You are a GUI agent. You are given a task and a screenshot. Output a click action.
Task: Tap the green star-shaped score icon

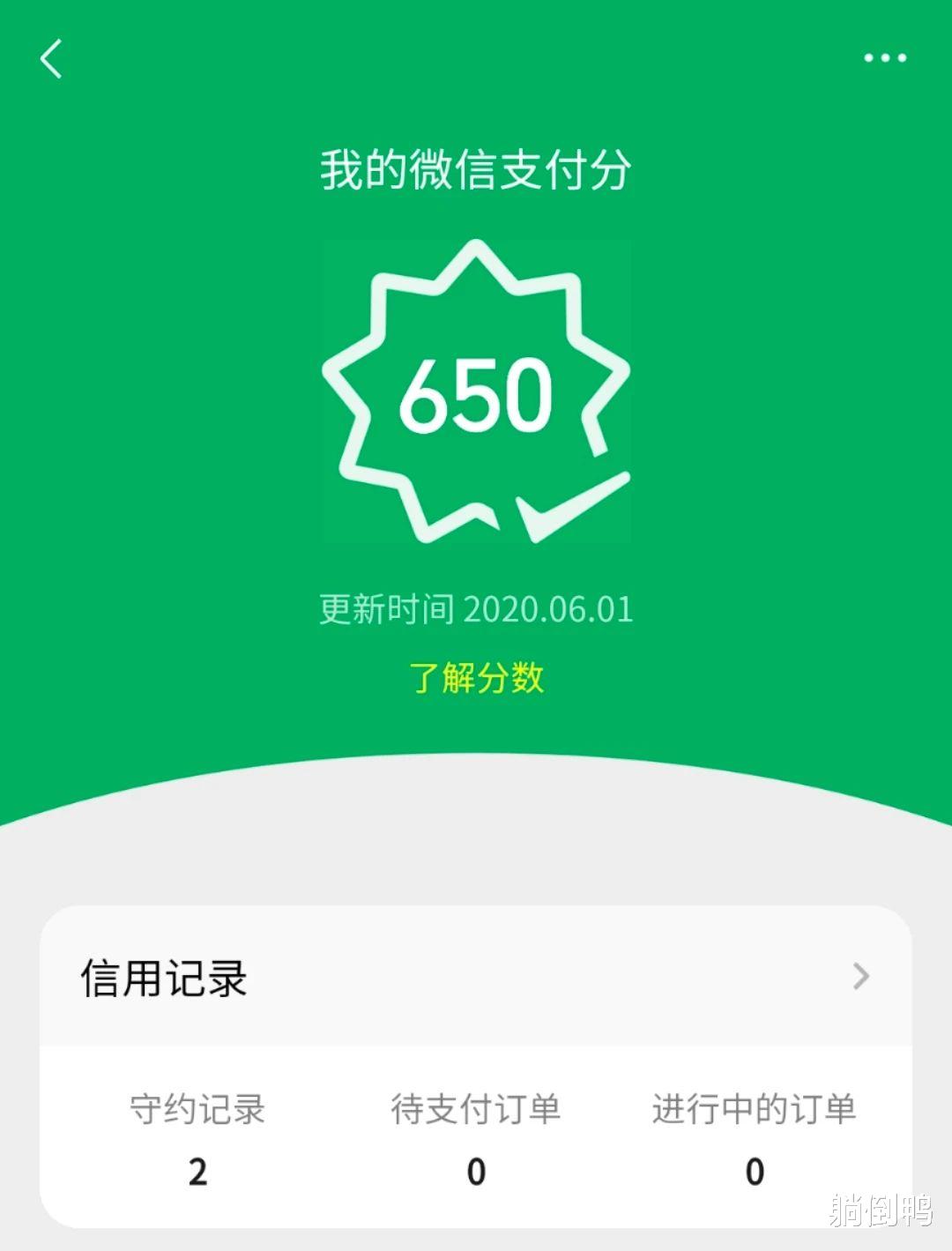(x=476, y=397)
